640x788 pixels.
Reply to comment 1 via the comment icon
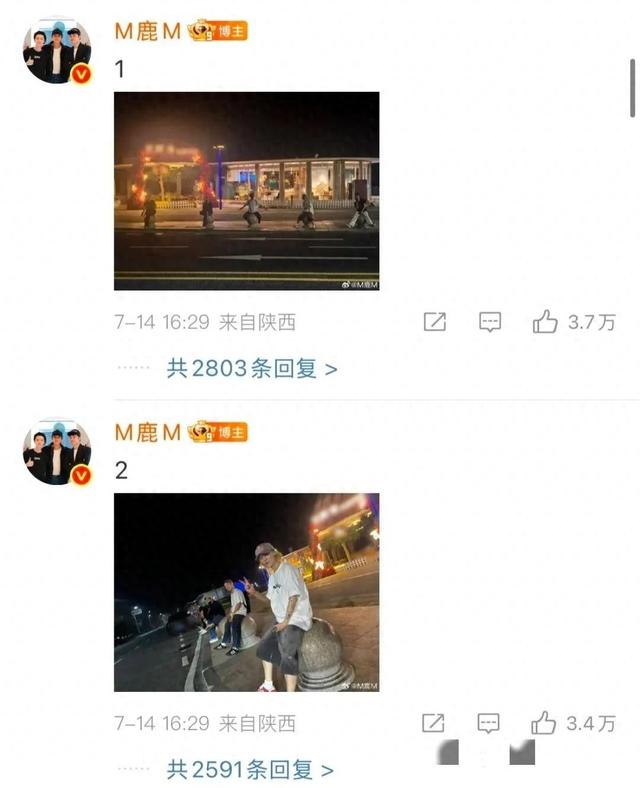(x=489, y=322)
